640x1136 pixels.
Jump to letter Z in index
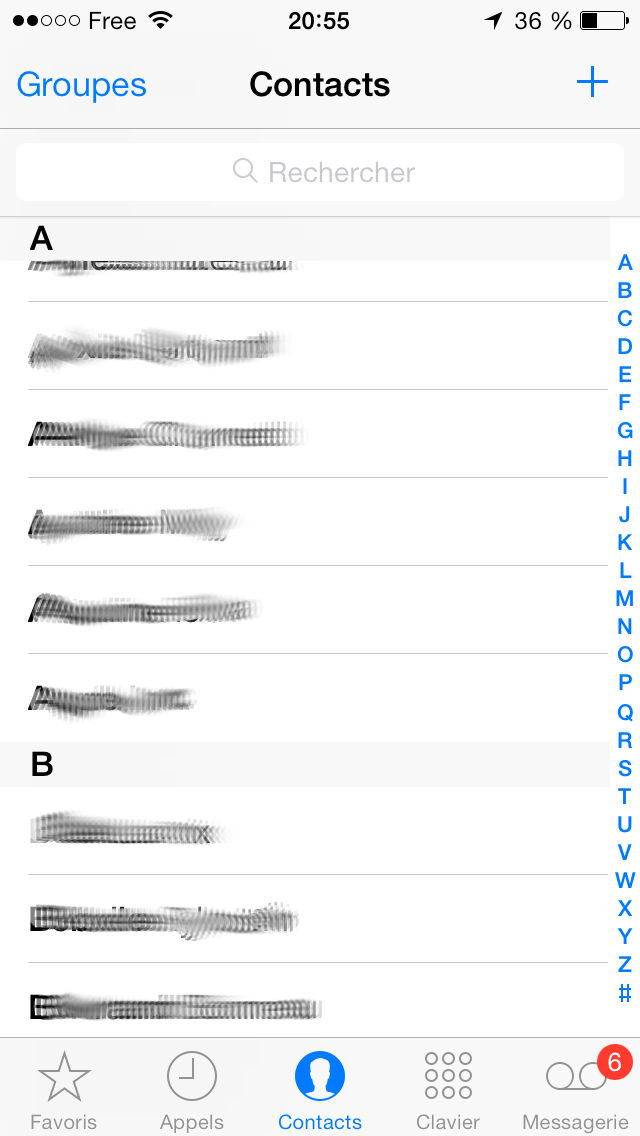[625, 964]
